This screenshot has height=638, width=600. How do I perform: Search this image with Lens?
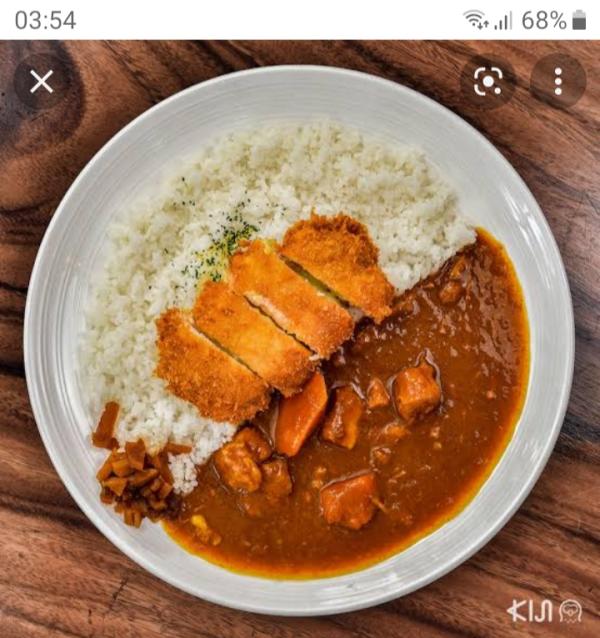tap(488, 82)
